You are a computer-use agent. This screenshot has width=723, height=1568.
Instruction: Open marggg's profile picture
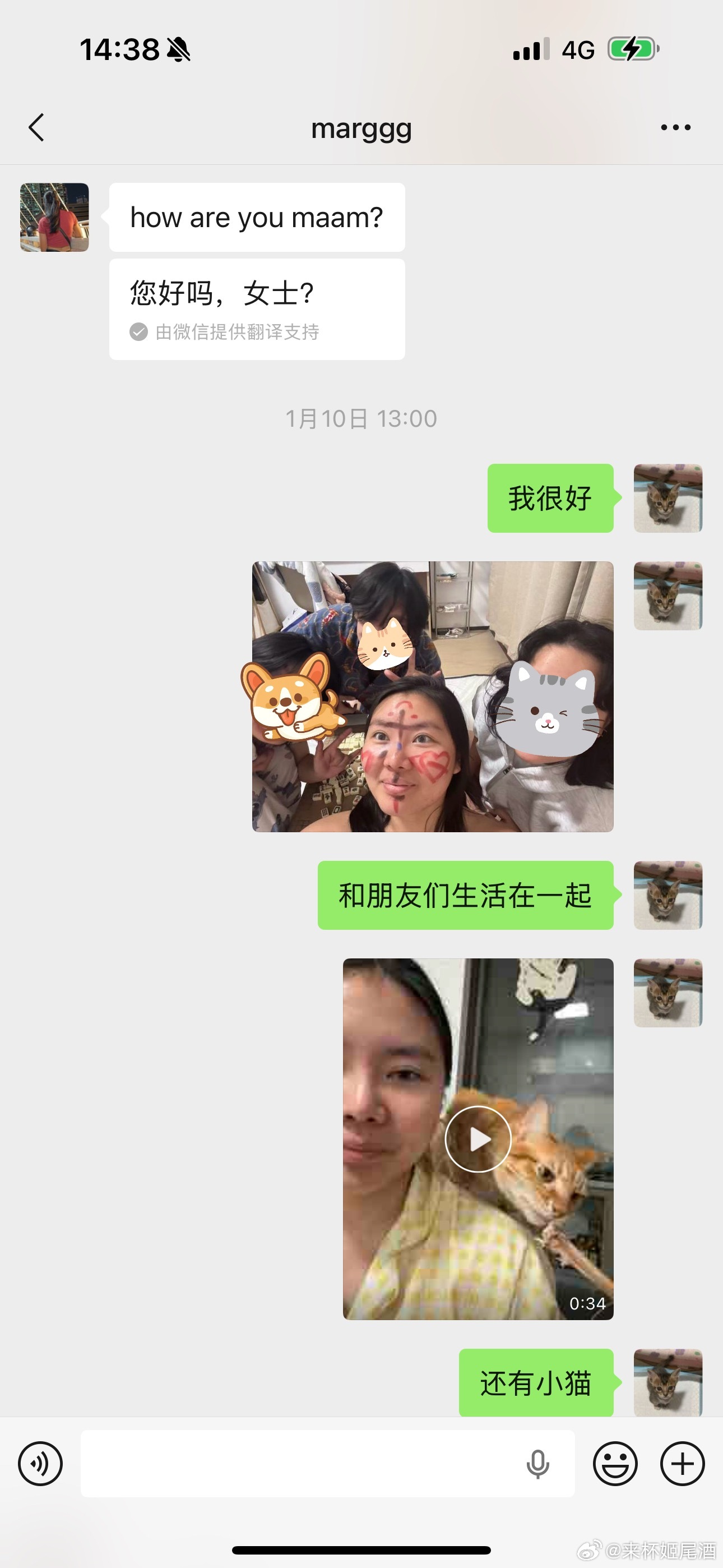click(55, 217)
